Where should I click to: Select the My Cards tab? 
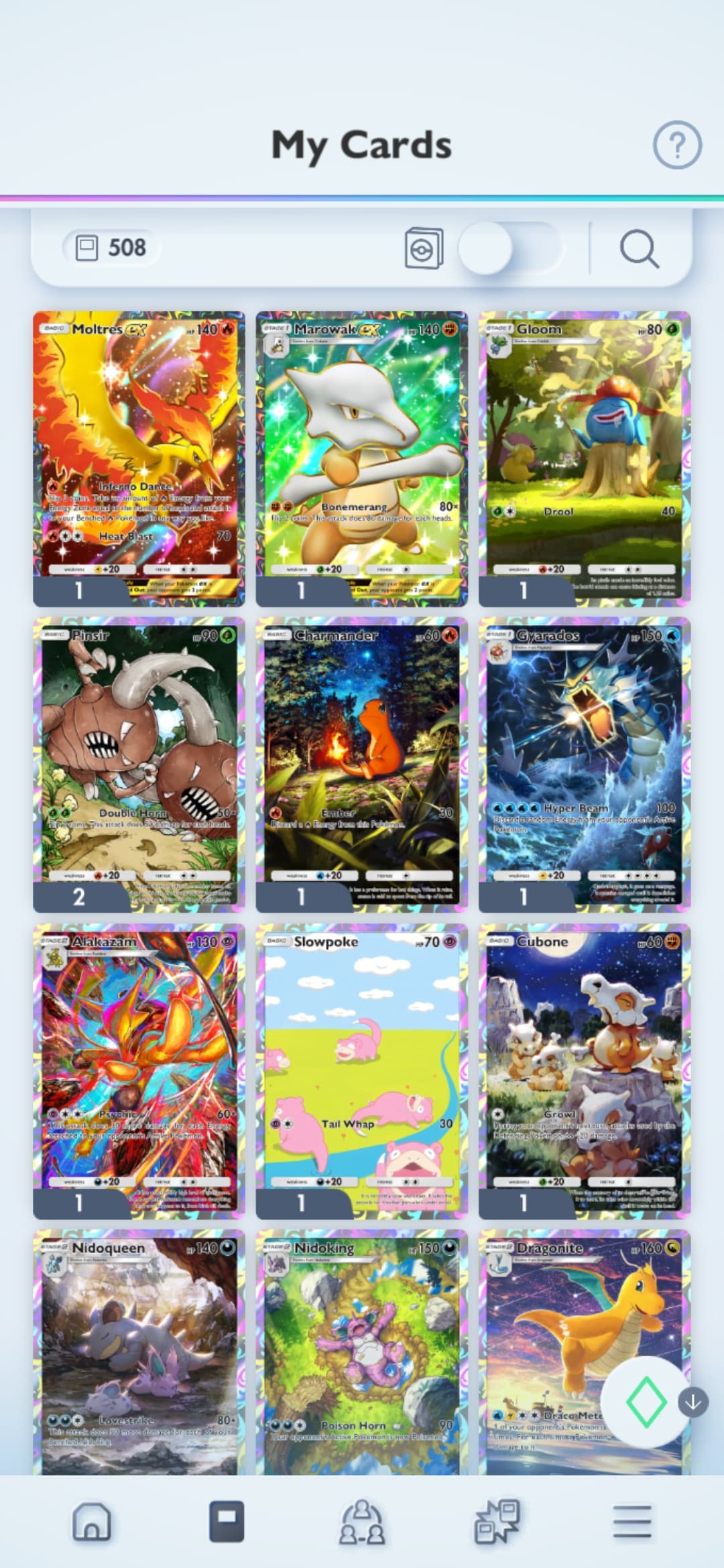point(227,1521)
